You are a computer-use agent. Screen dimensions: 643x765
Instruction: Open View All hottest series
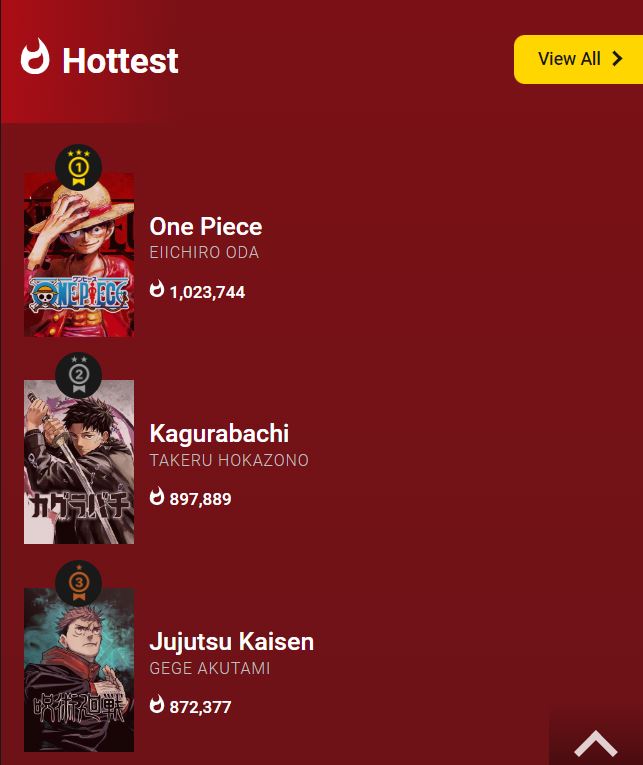[x=578, y=60]
